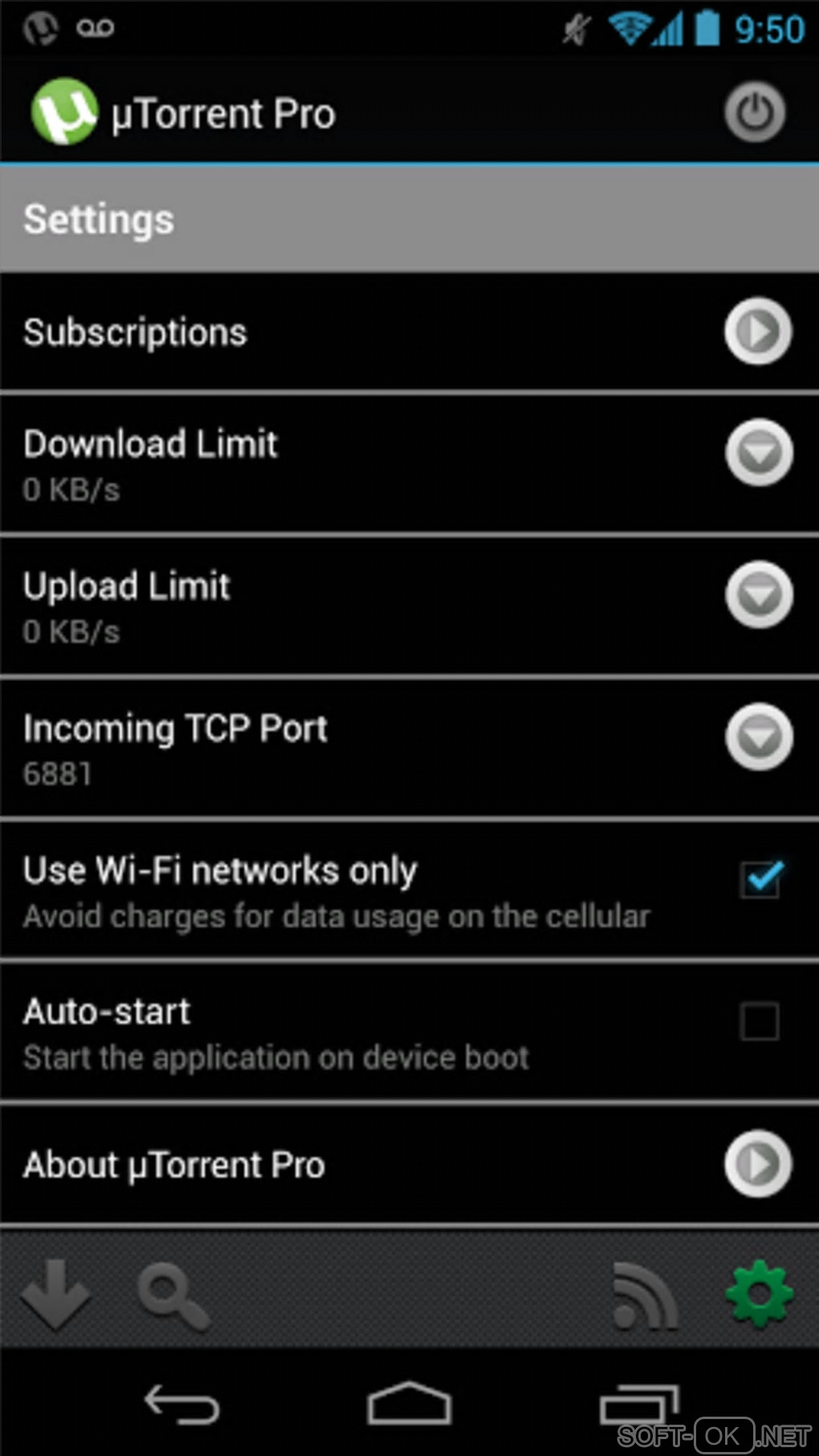
Task: Expand the Upload Limit dropdown
Action: pyautogui.click(x=759, y=595)
